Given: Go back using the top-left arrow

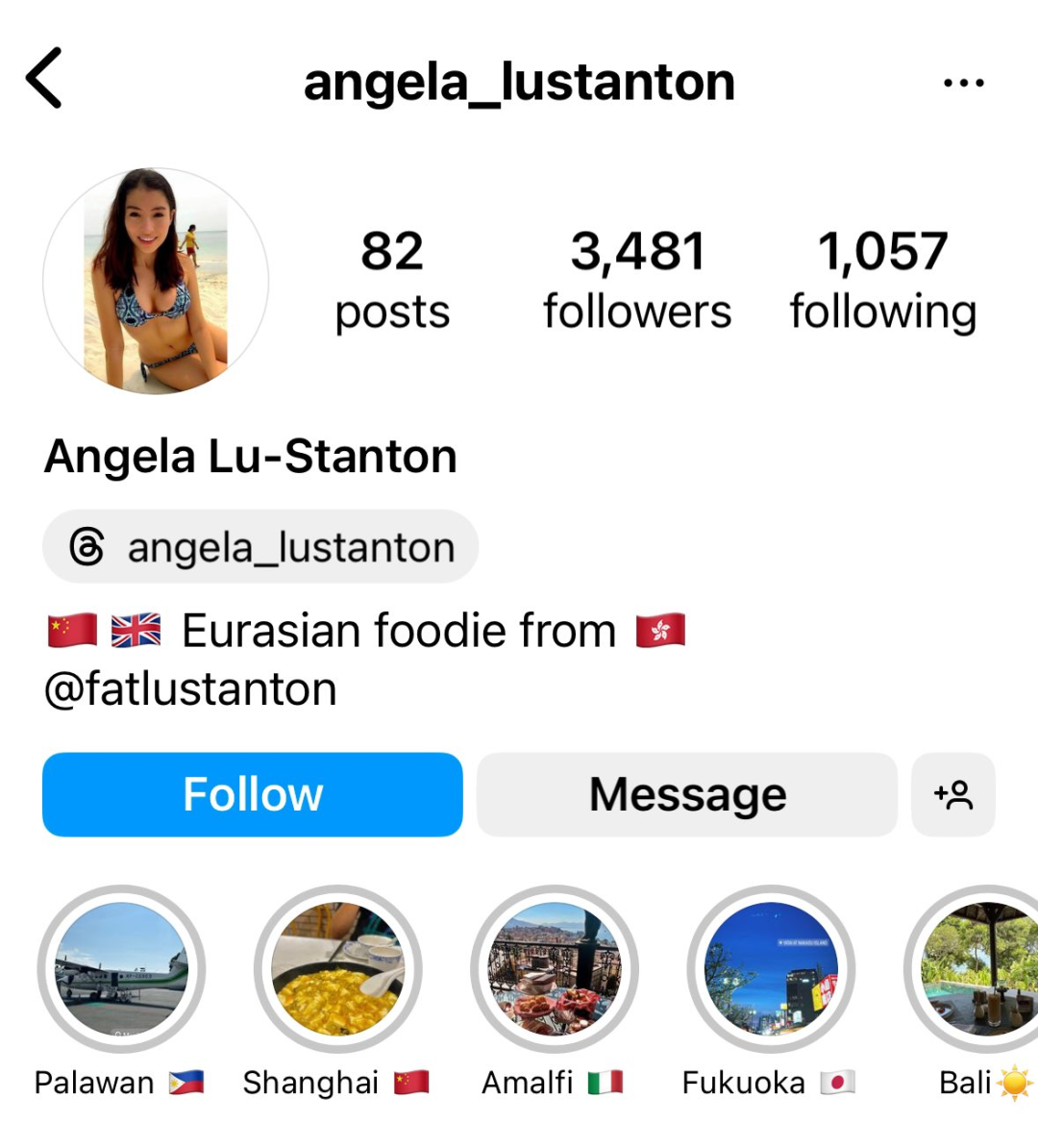Looking at the screenshot, I should [x=44, y=79].
